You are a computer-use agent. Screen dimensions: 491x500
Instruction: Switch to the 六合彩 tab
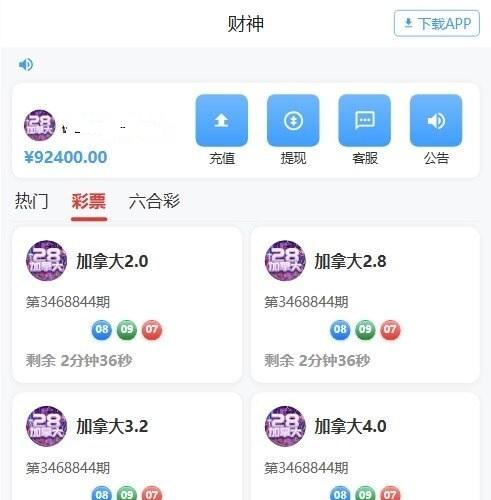(x=154, y=201)
